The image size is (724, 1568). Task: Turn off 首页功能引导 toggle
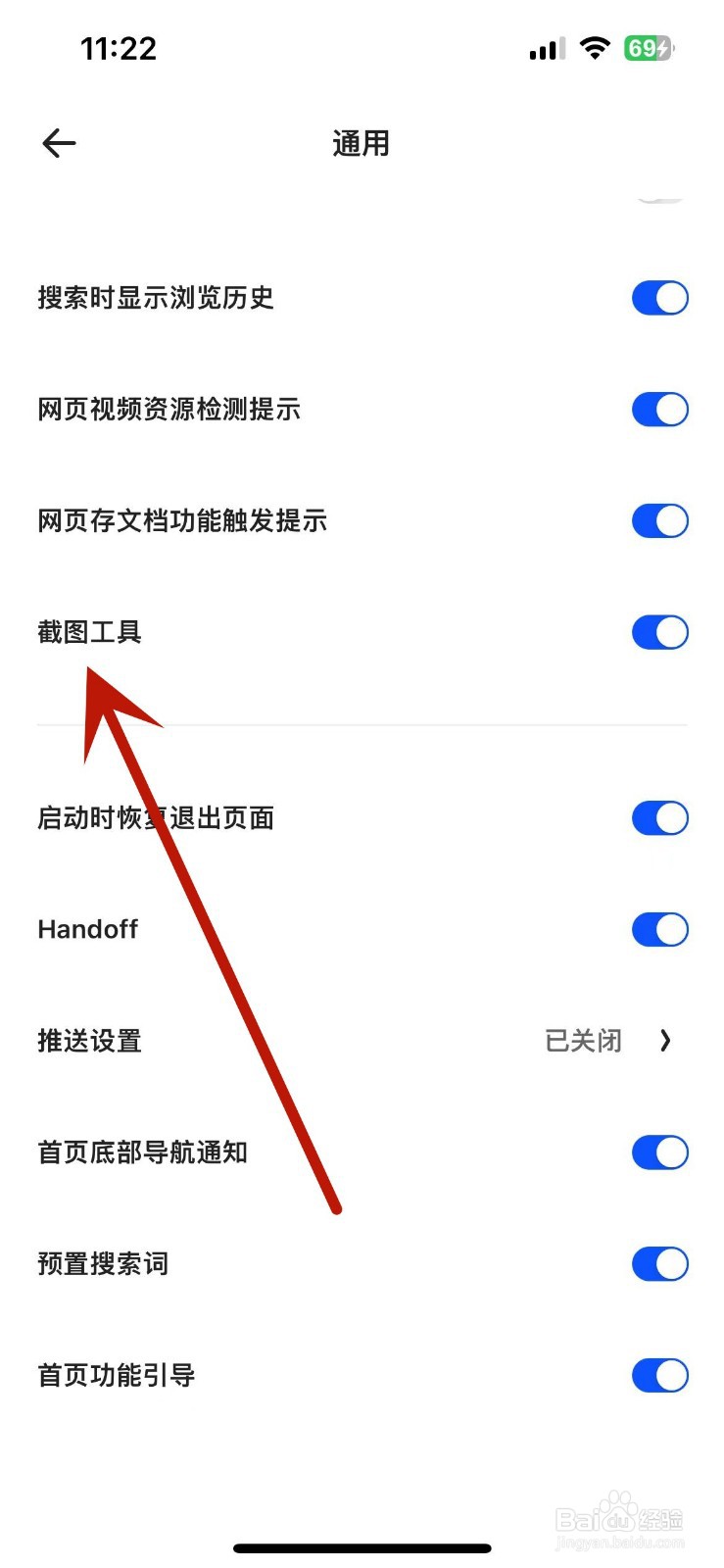tap(659, 1375)
